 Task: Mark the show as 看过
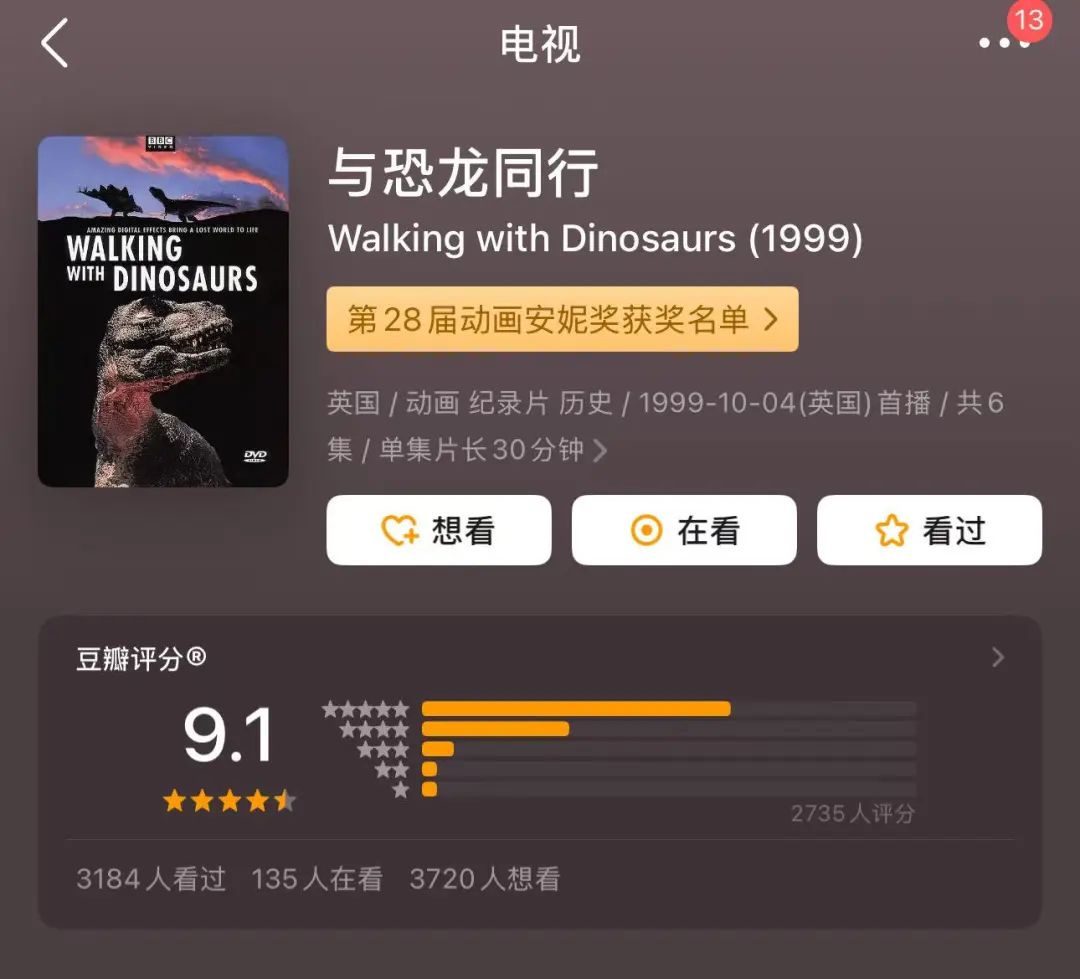(x=929, y=530)
